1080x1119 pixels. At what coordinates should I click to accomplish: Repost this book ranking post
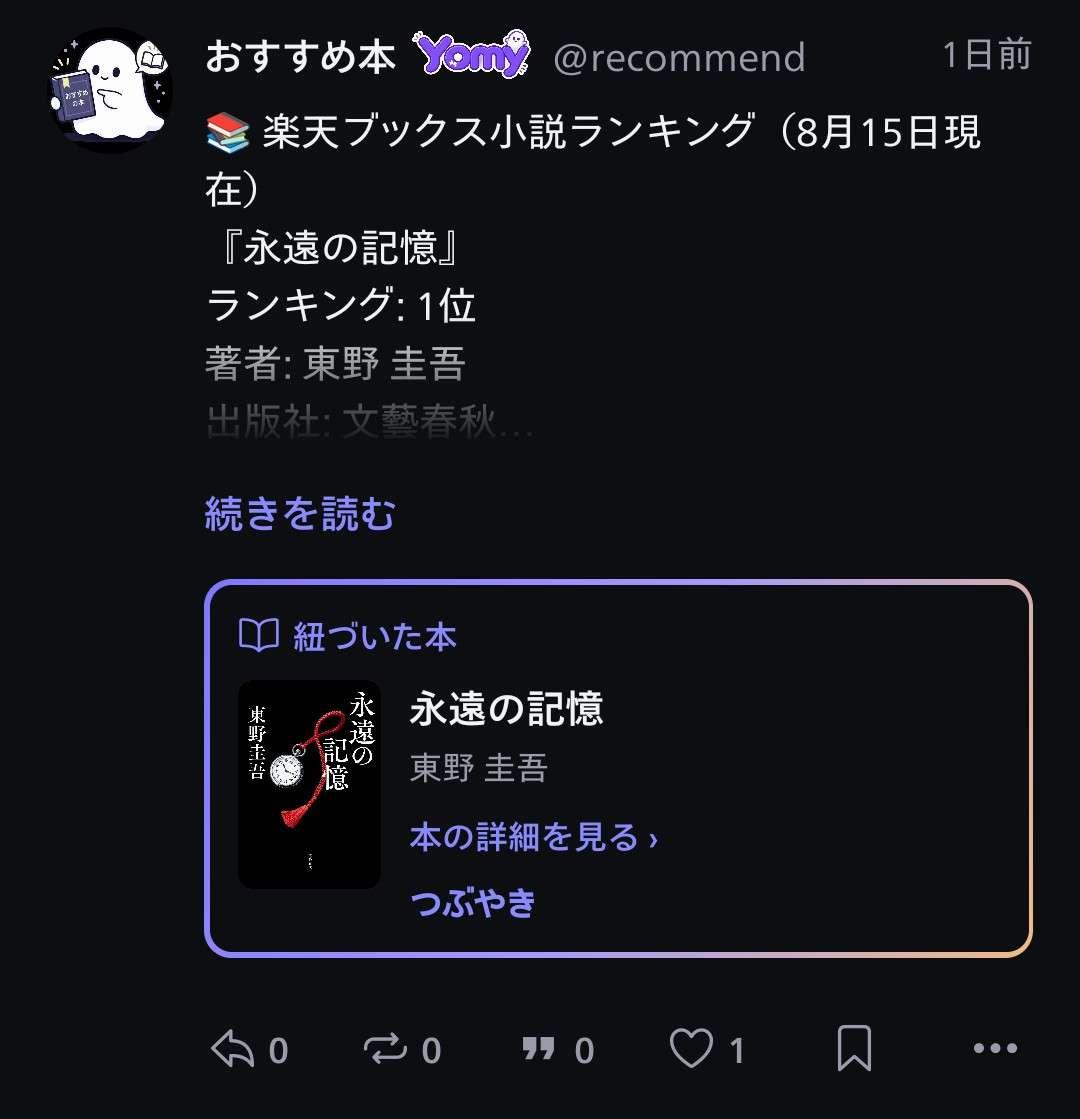pos(402,1049)
